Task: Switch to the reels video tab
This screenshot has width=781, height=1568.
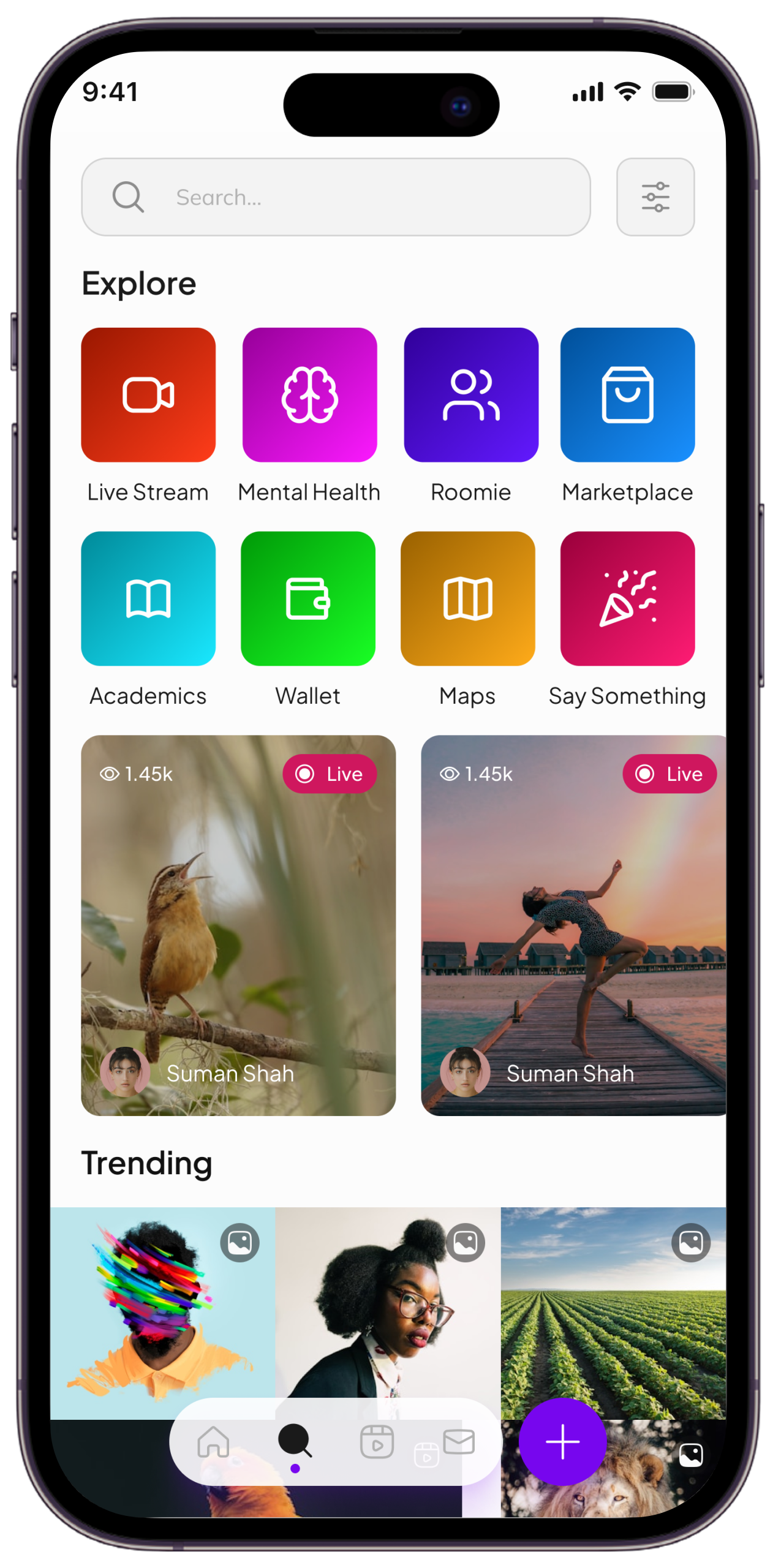Action: (x=377, y=1441)
